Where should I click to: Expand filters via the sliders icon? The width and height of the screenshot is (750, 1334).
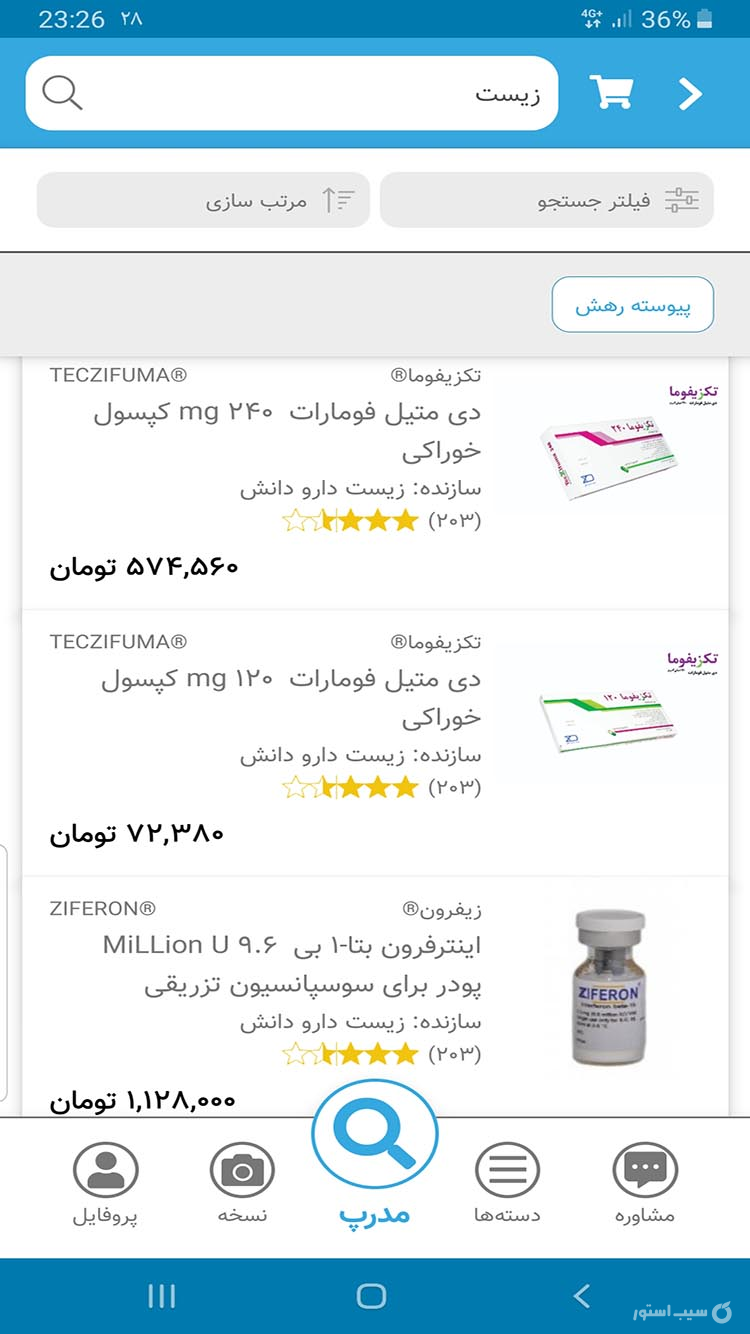pyautogui.click(x=682, y=200)
